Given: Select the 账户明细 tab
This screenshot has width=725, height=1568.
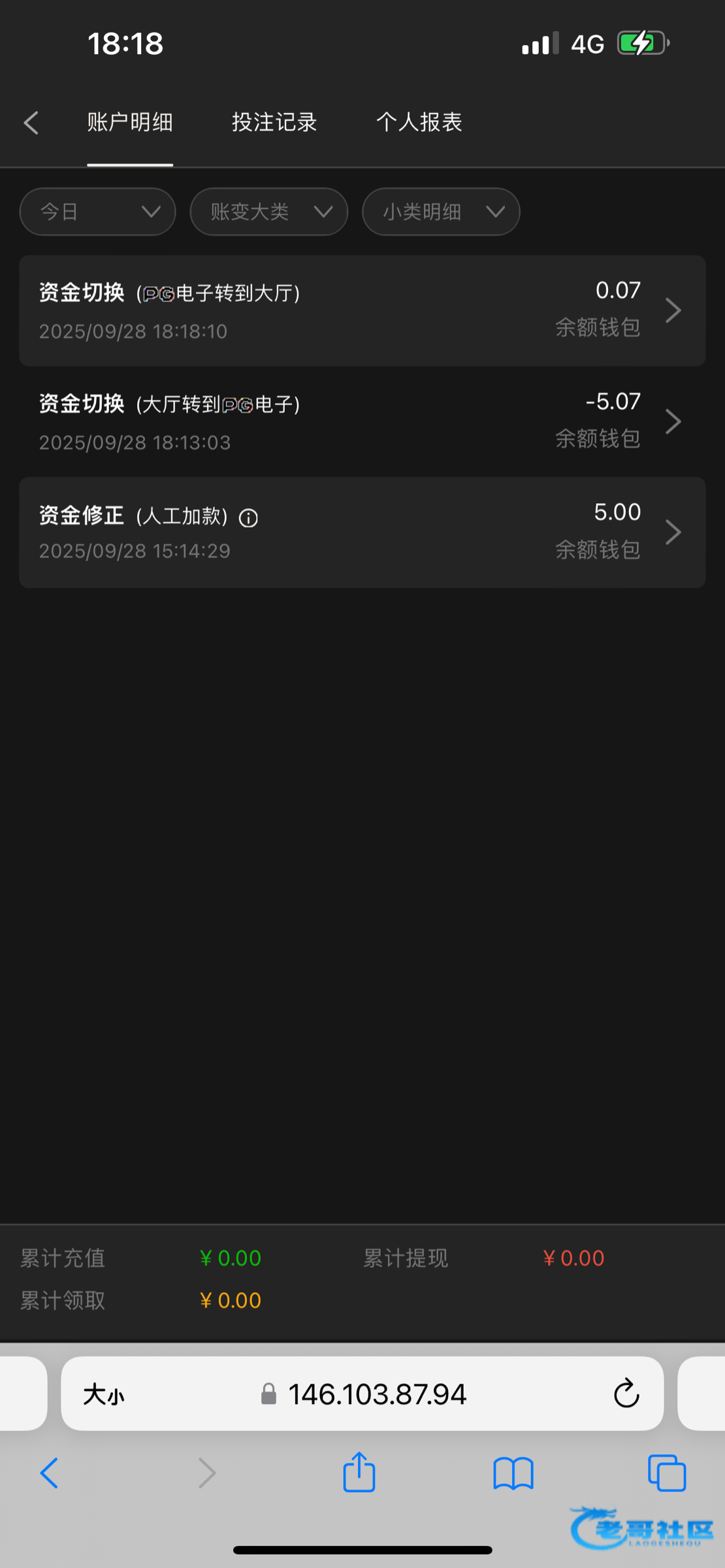Looking at the screenshot, I should 130,122.
